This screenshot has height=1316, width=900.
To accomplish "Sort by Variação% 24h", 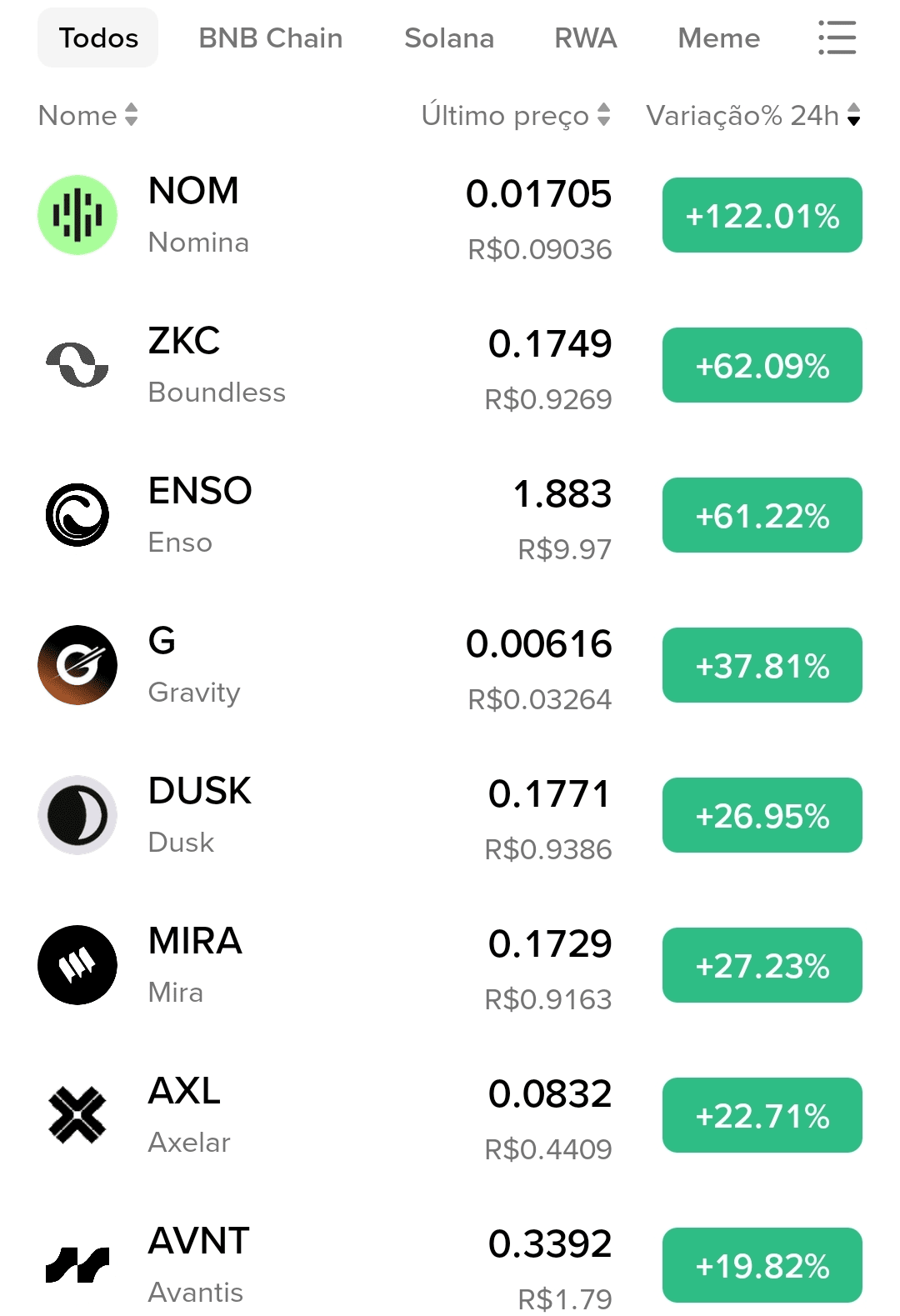I will [752, 115].
